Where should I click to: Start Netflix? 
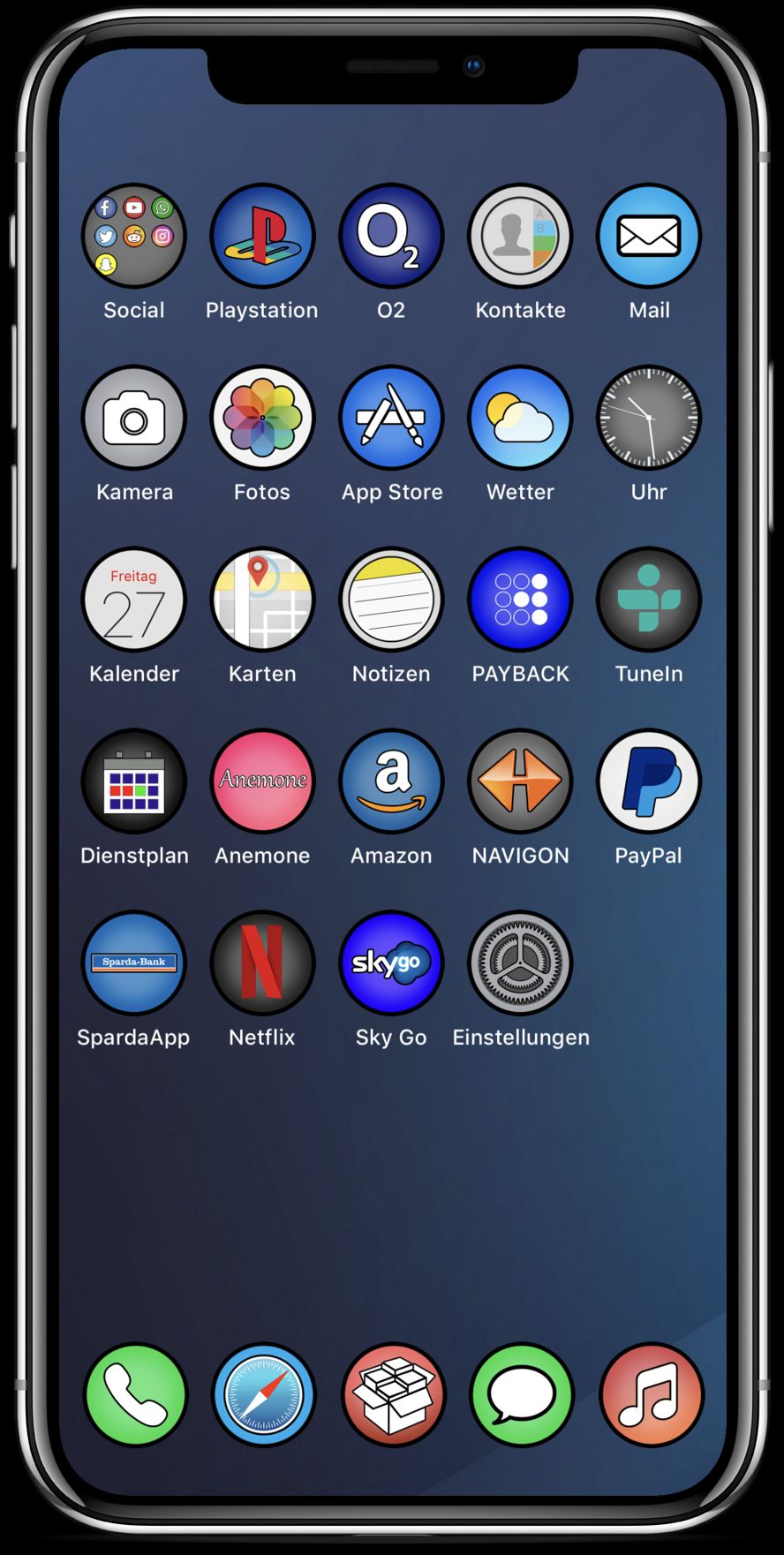tap(262, 963)
